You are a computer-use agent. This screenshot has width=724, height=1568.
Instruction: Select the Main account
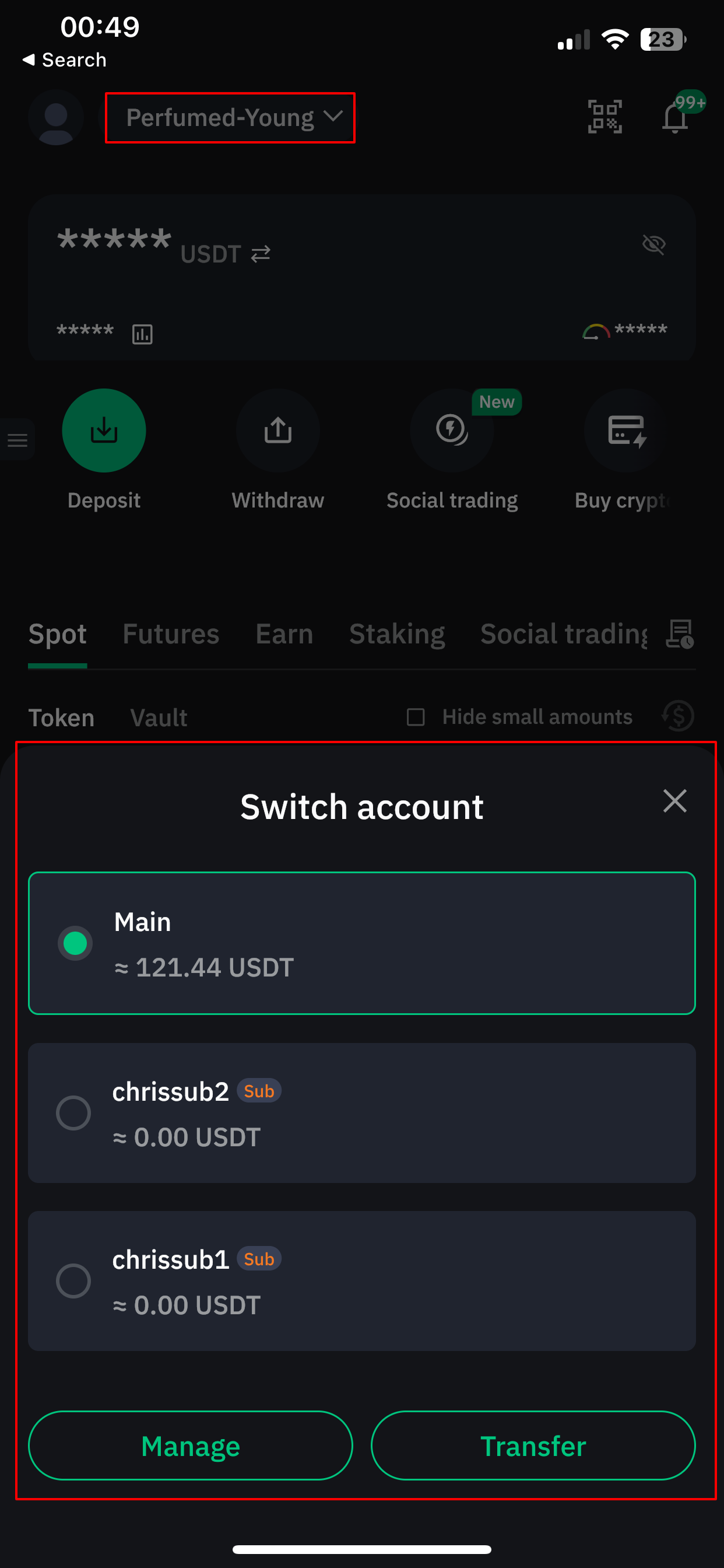click(x=361, y=943)
